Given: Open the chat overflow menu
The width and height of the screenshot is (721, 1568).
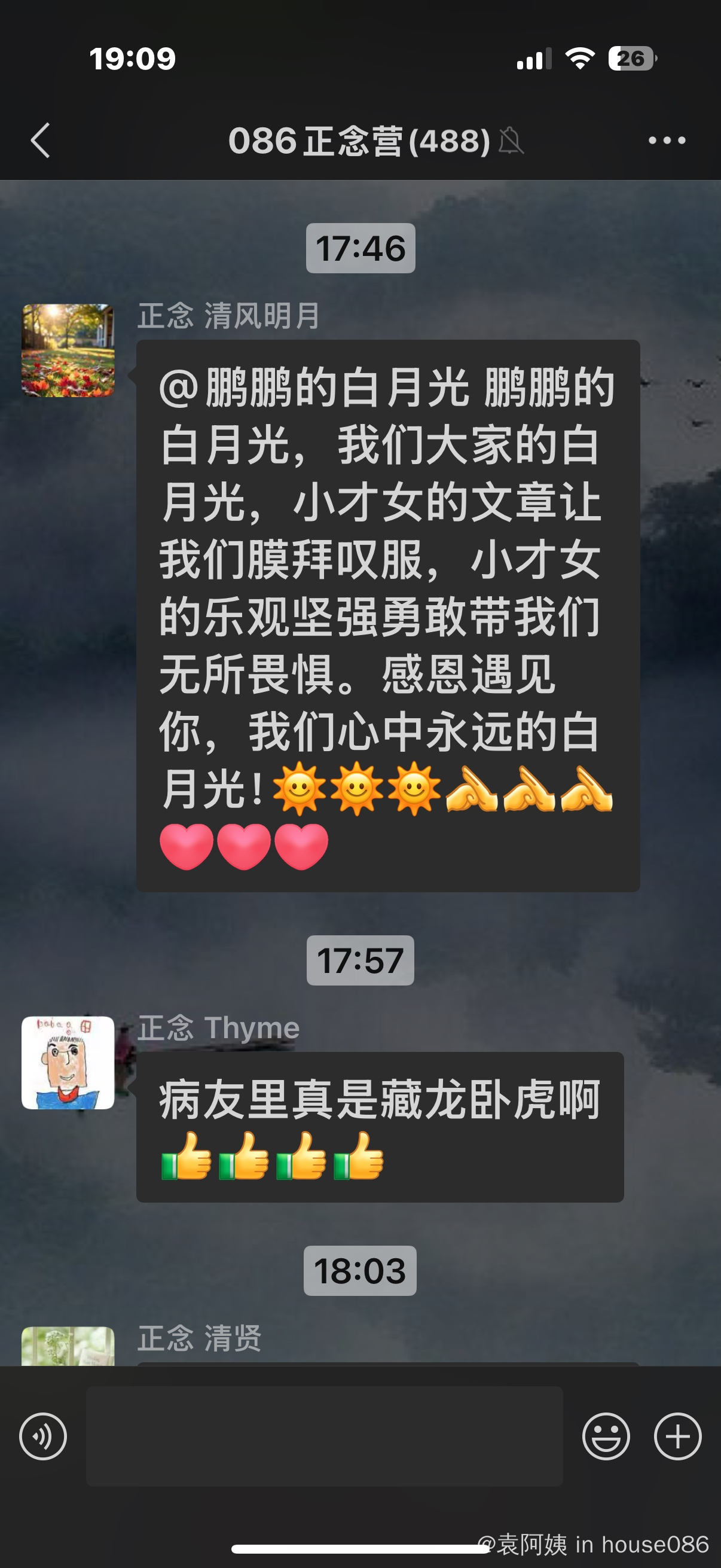Looking at the screenshot, I should click(x=666, y=141).
